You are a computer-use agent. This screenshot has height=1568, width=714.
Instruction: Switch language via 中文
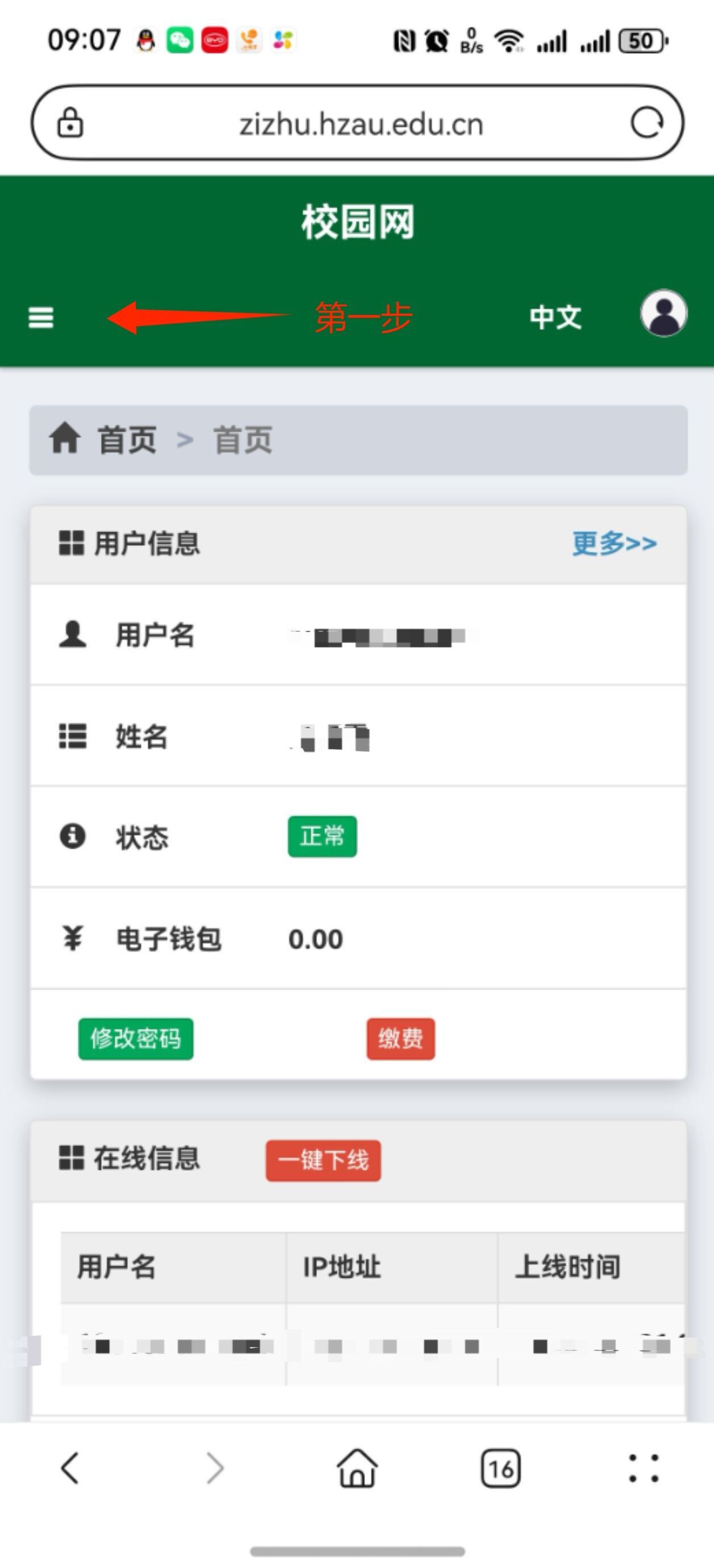click(555, 317)
